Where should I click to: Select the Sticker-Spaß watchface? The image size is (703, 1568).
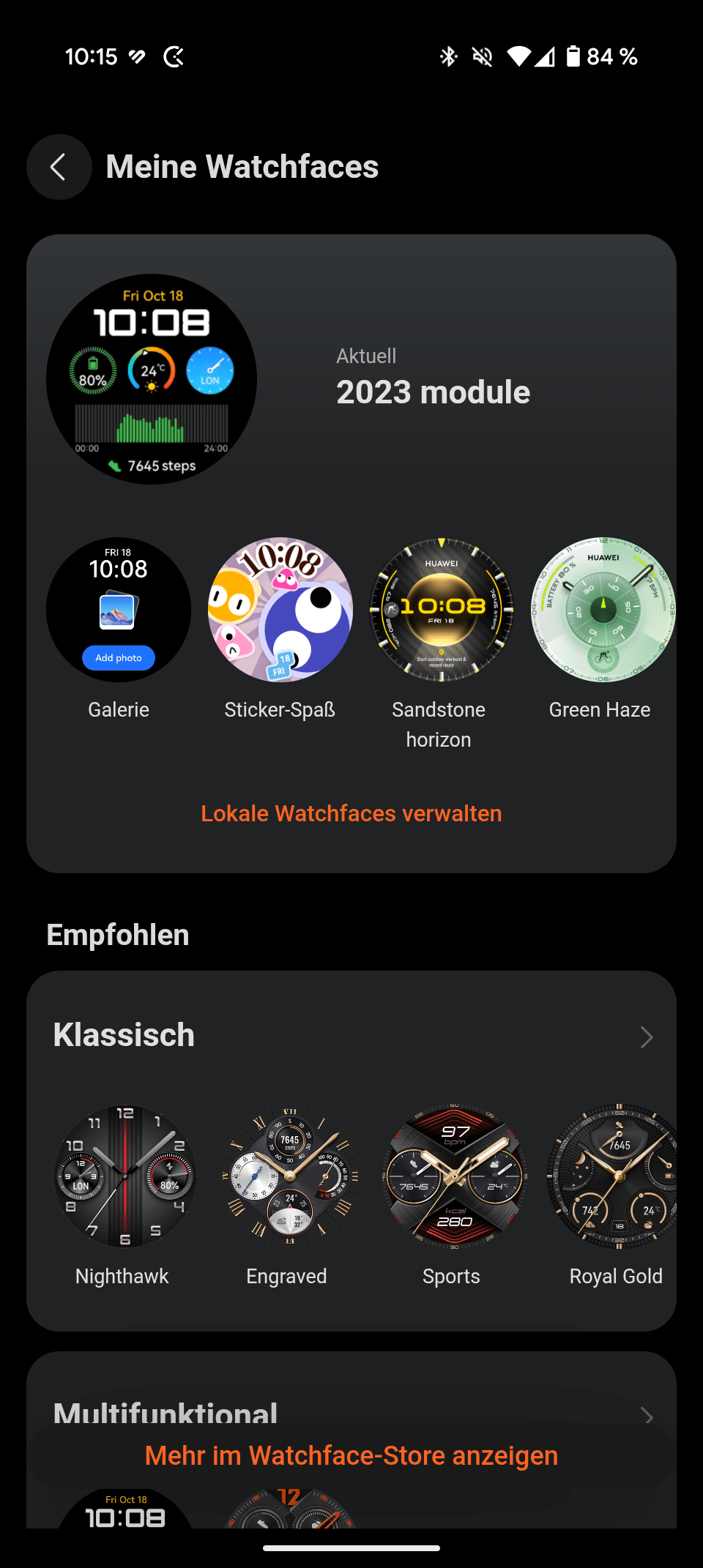[280, 610]
